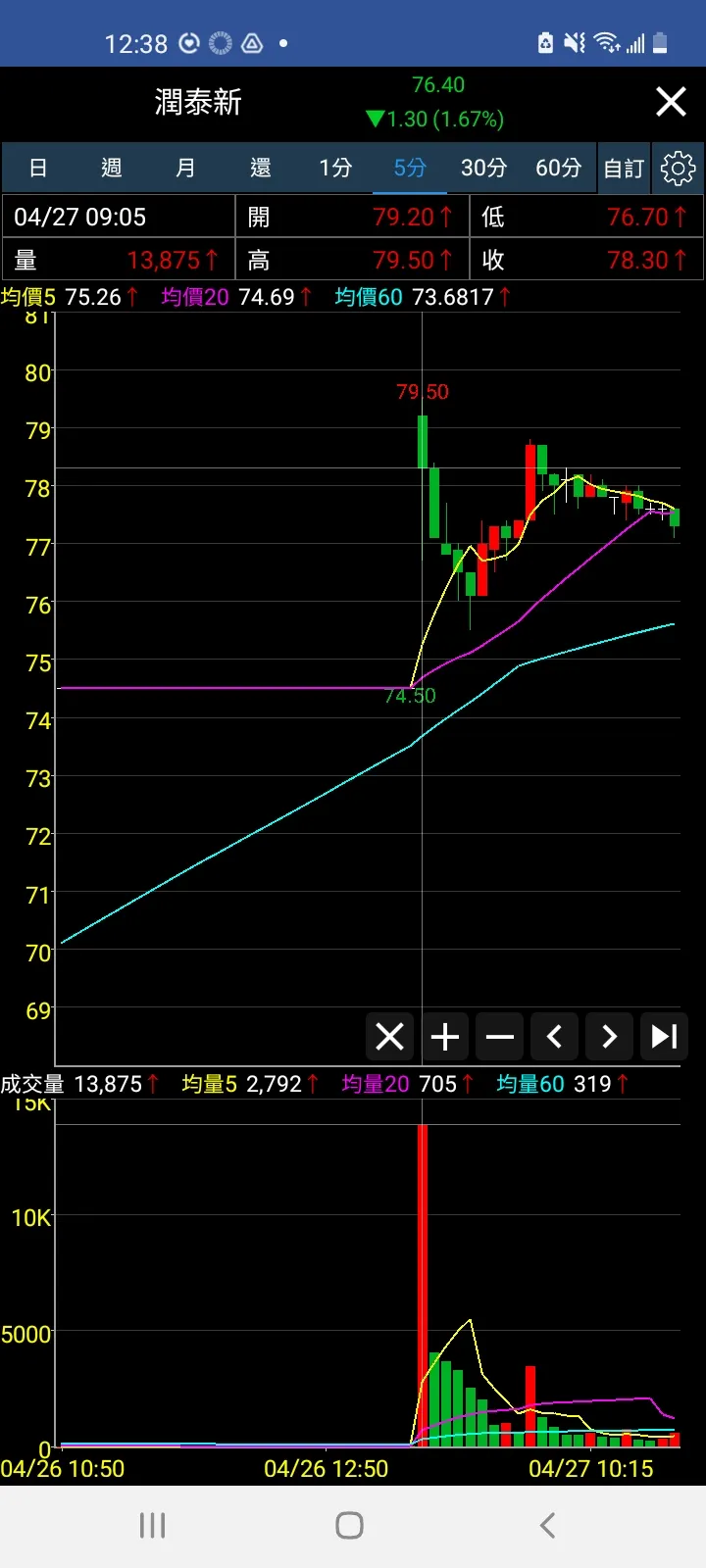The image size is (706, 1568).
Task: Switch to the 60分 chart tab
Action: point(558,168)
